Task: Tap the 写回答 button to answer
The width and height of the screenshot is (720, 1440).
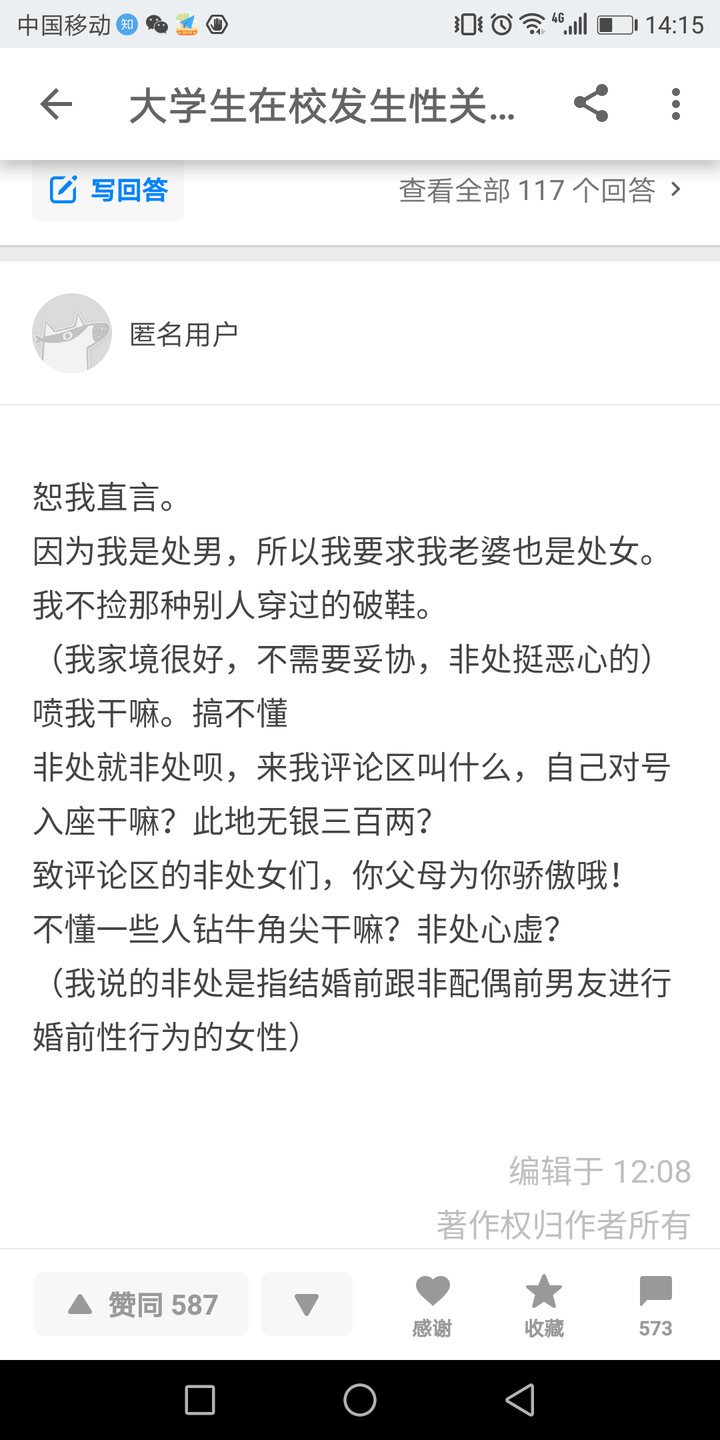Action: (x=108, y=190)
